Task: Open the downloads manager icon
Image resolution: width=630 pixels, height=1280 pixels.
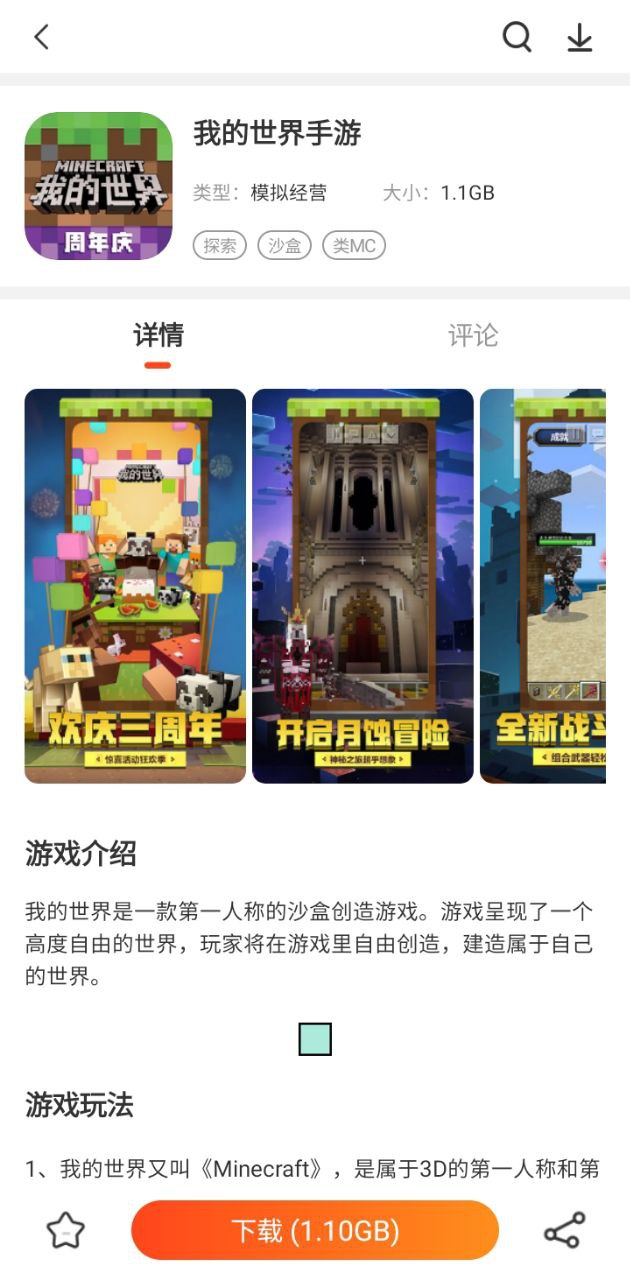Action: [x=580, y=38]
